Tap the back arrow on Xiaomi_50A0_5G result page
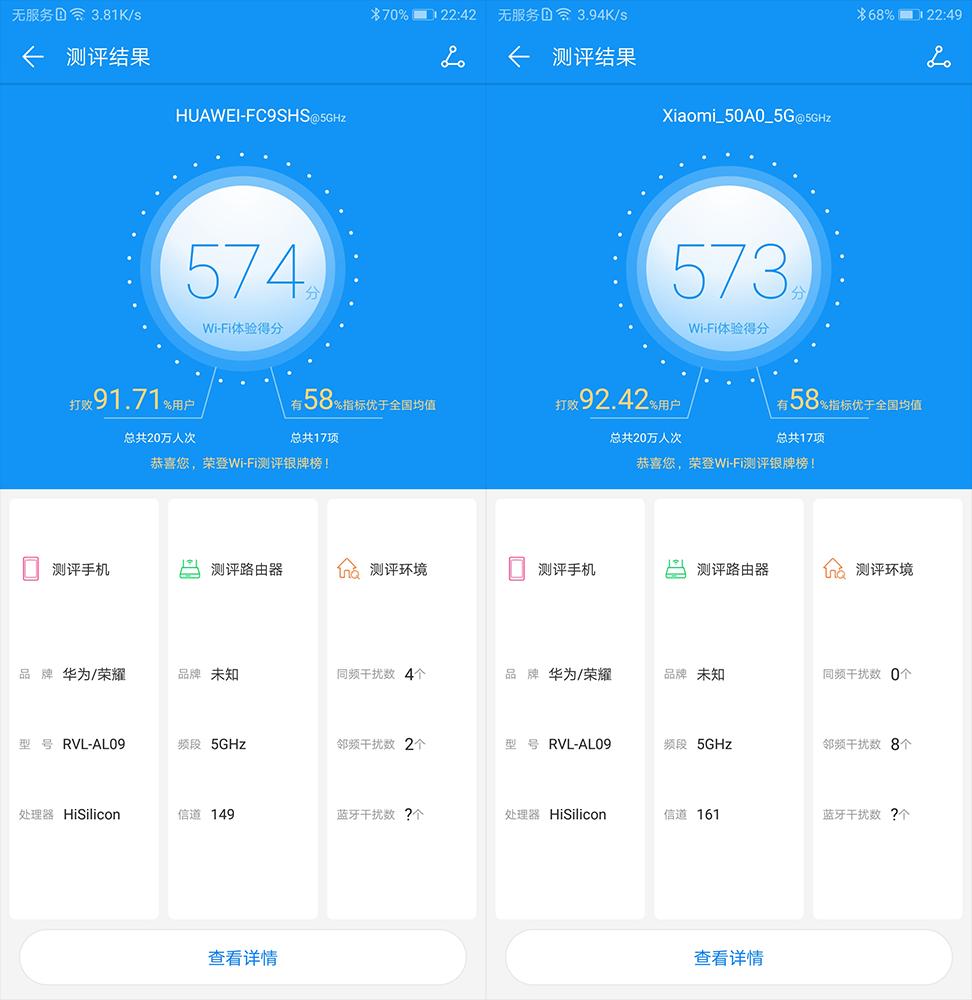The image size is (972, 1000). pos(519,57)
